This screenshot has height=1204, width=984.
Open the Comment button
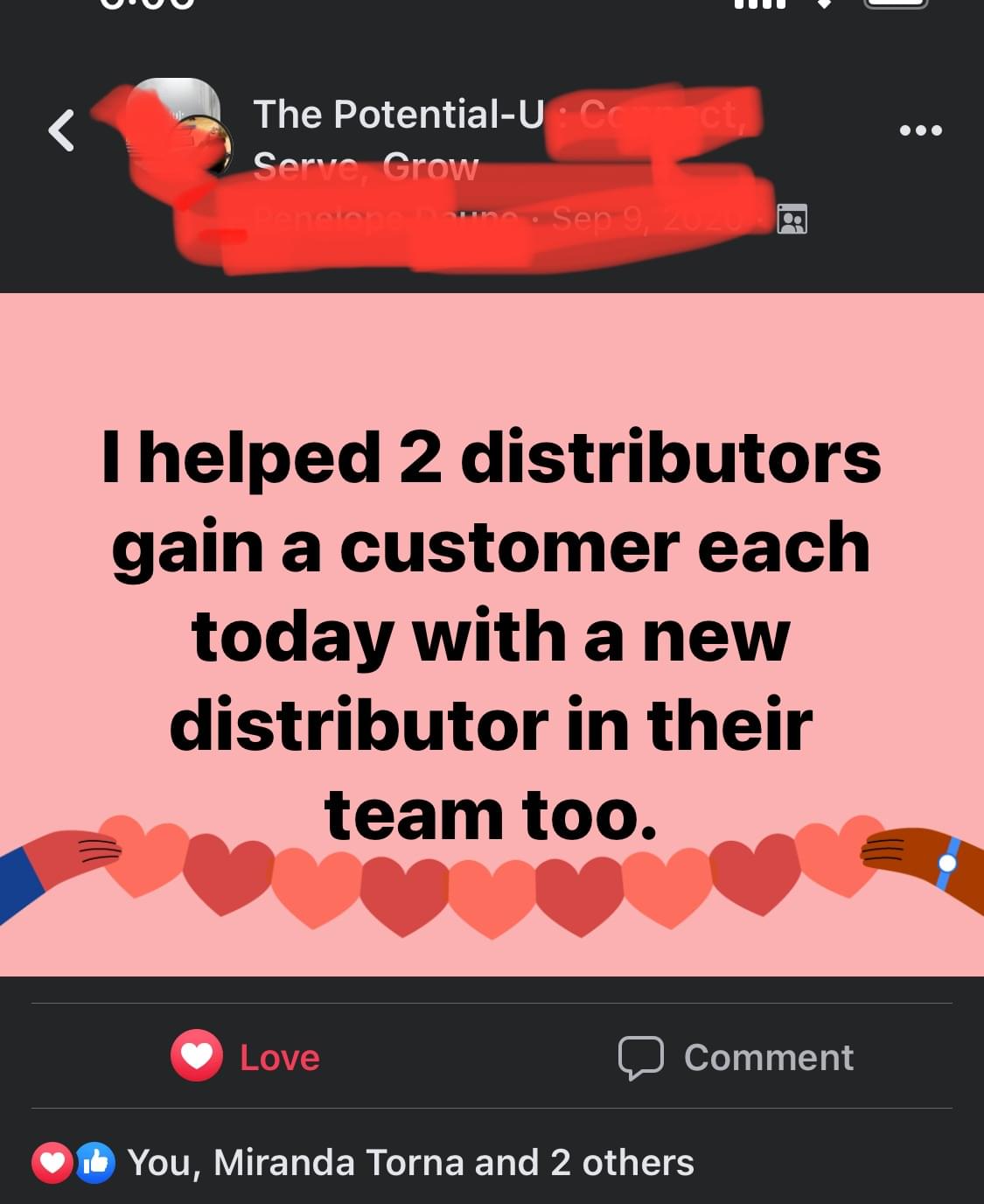[736, 1057]
